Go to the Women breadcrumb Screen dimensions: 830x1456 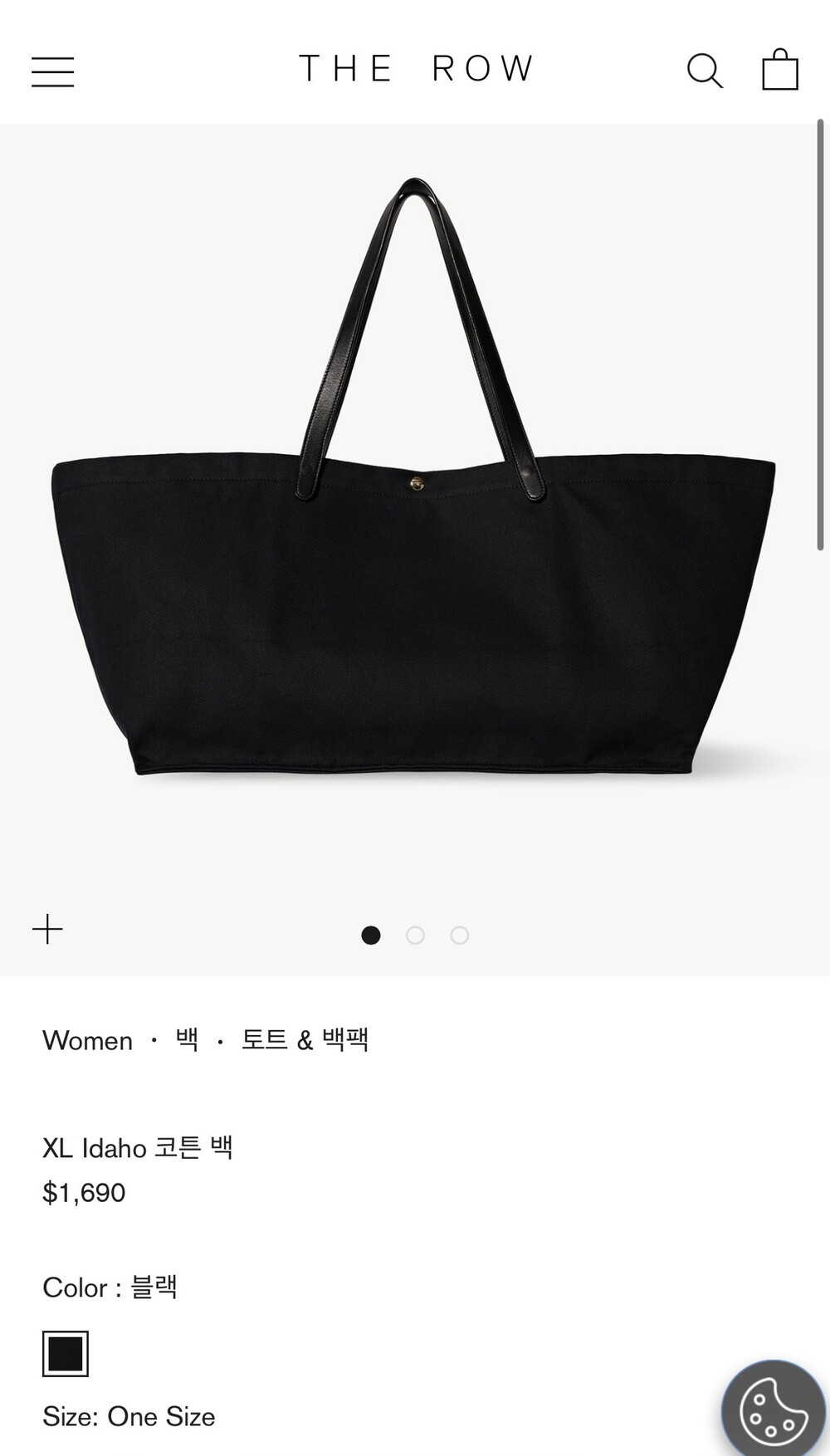[87, 1040]
